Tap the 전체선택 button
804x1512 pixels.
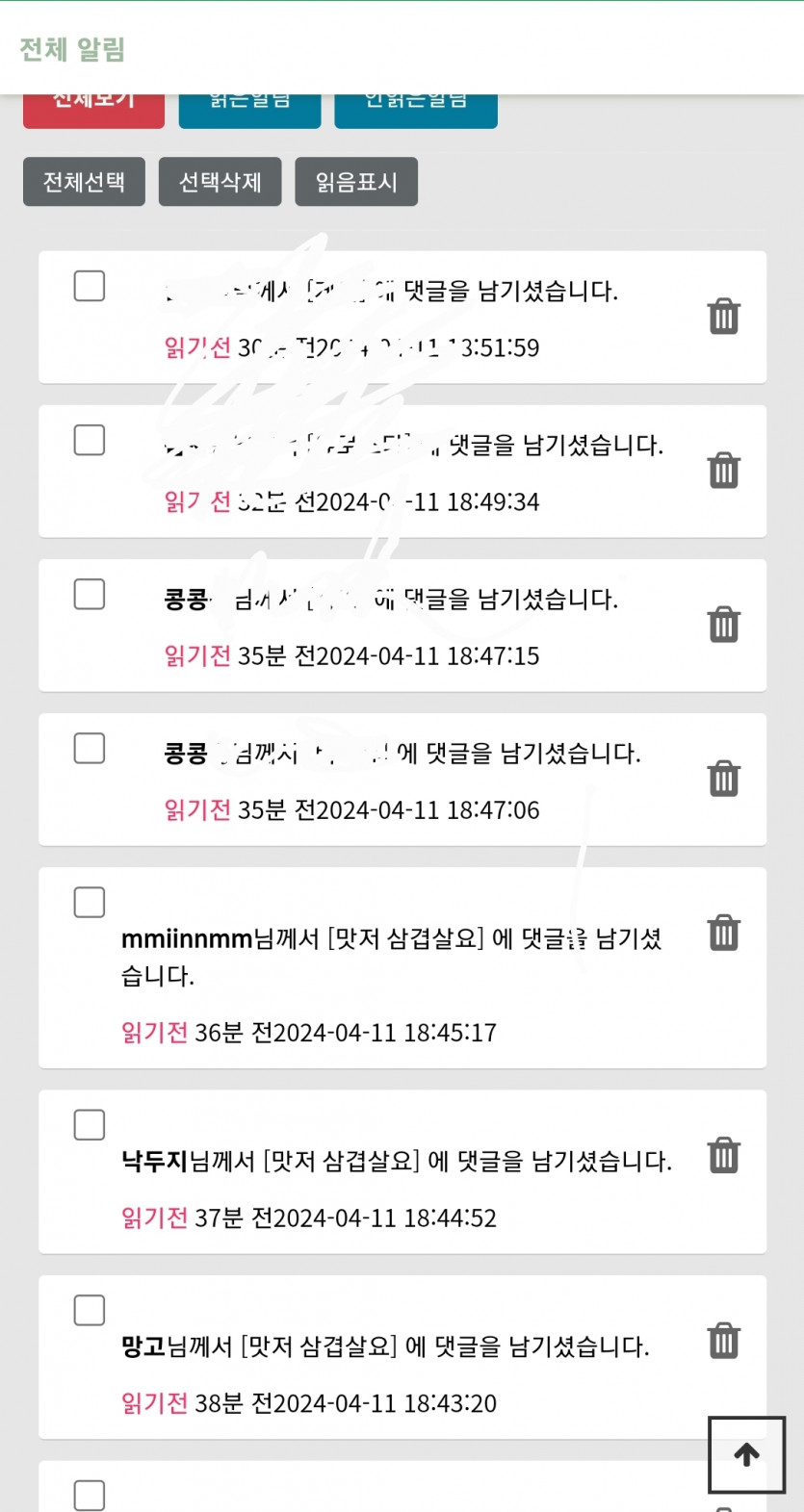(x=84, y=182)
